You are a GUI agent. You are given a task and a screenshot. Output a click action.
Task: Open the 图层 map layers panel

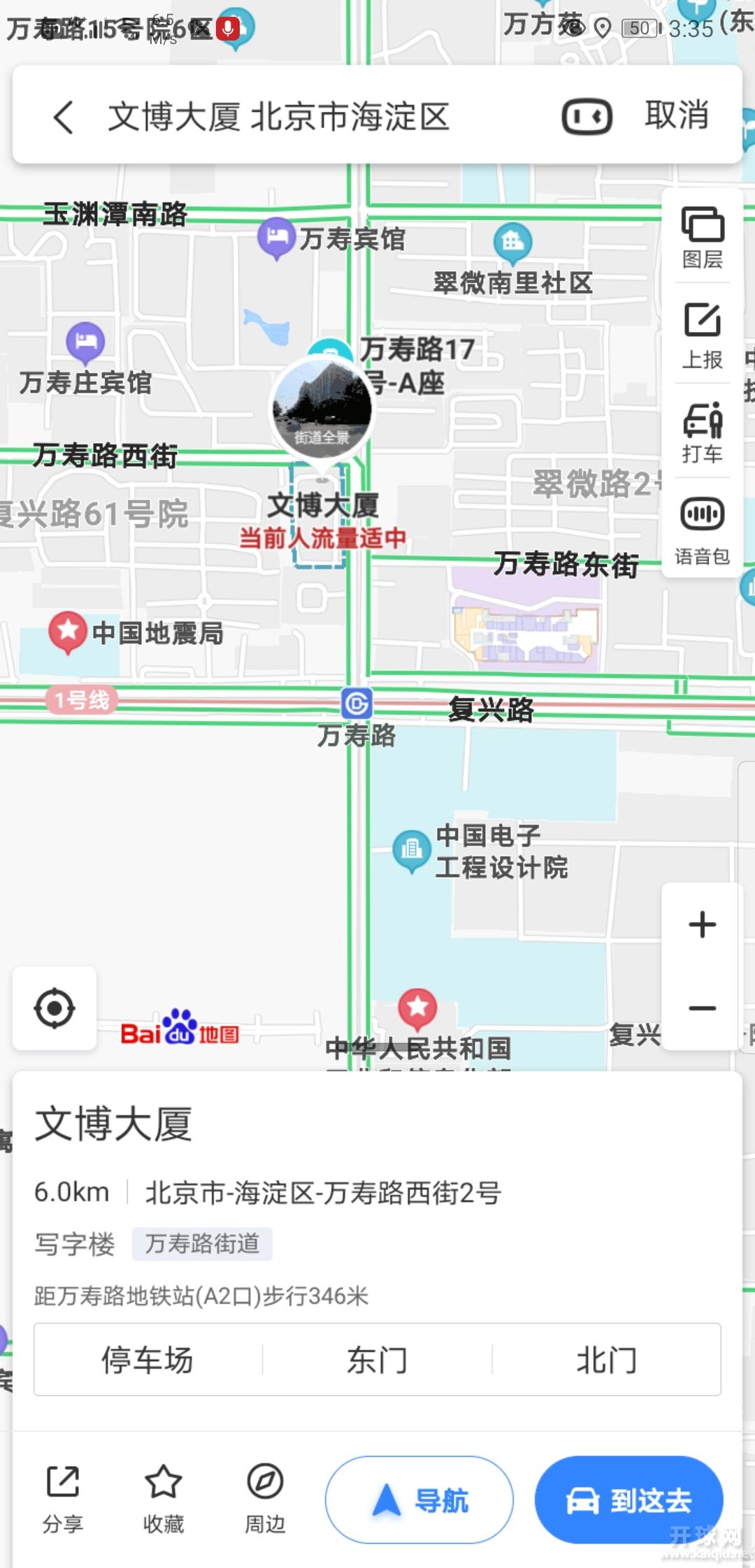click(703, 237)
